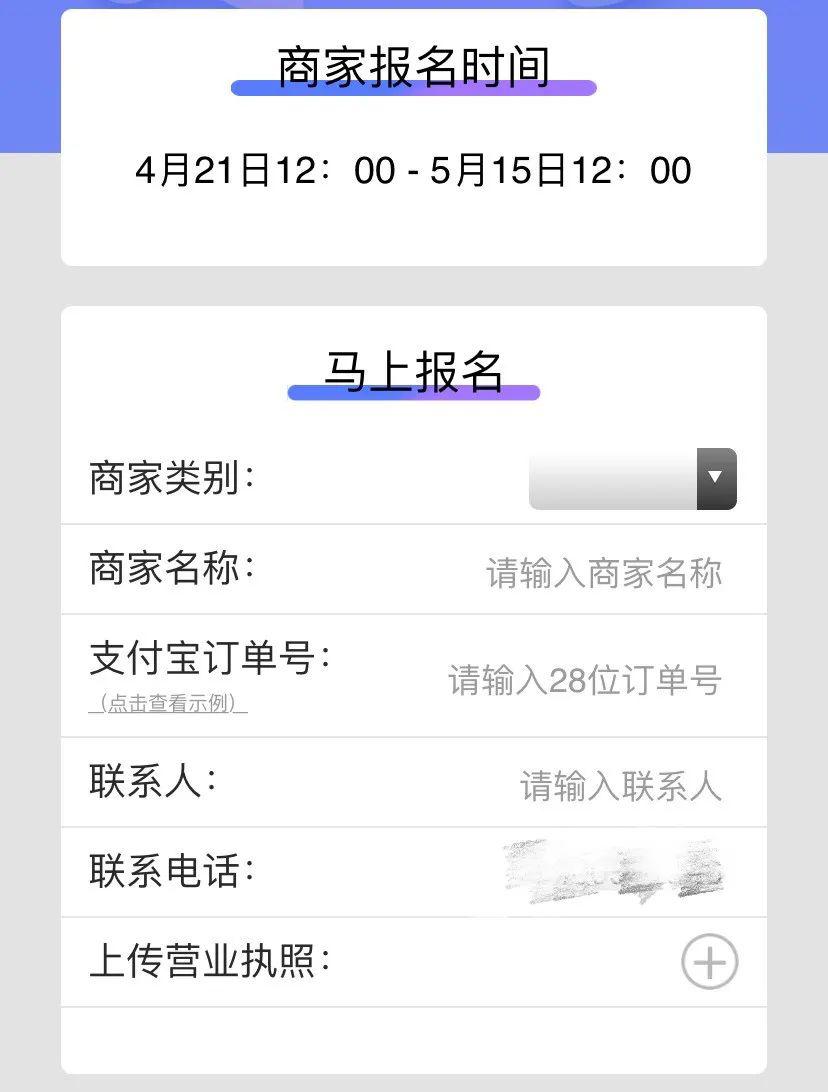Click the 上传营业执照 row label

click(210, 960)
